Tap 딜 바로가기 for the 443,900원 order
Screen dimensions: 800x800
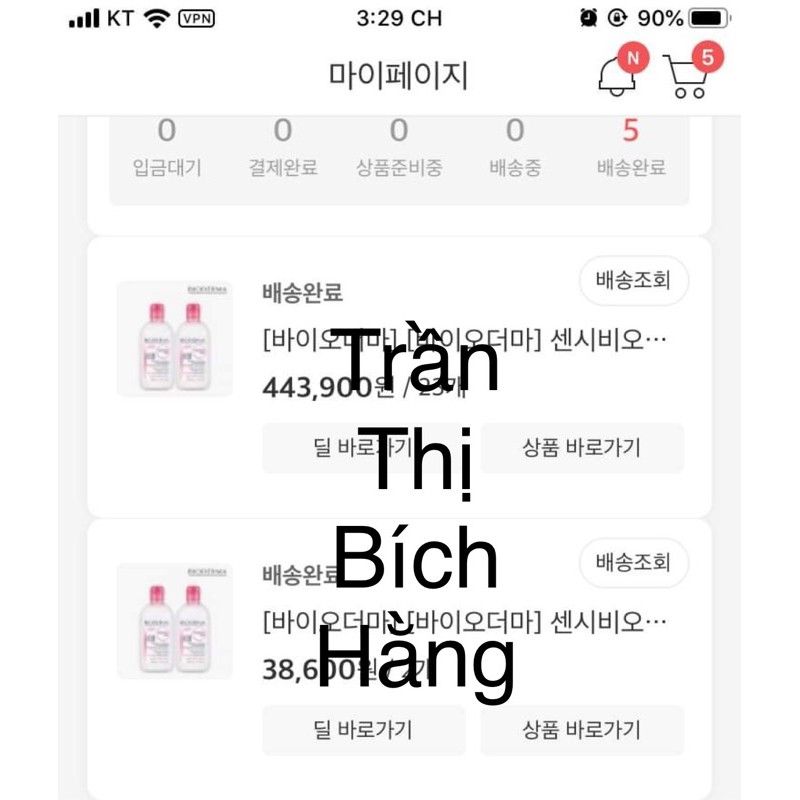362,447
